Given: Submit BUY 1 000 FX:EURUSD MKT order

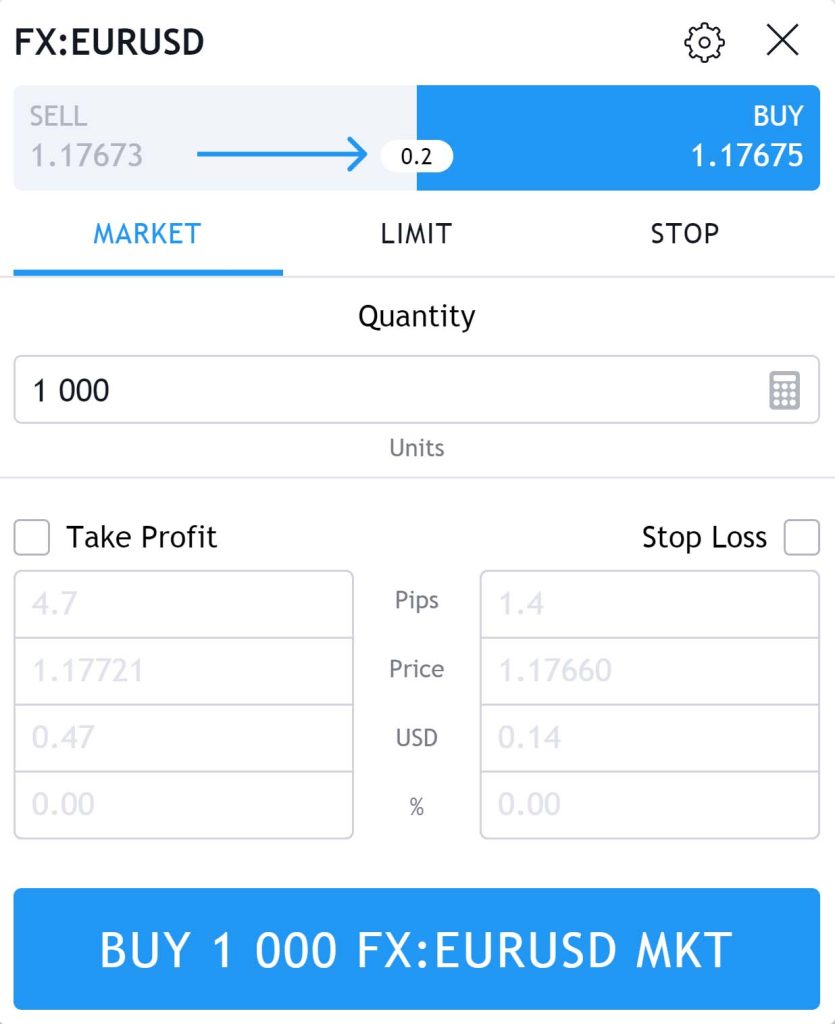Looking at the screenshot, I should (416, 949).
